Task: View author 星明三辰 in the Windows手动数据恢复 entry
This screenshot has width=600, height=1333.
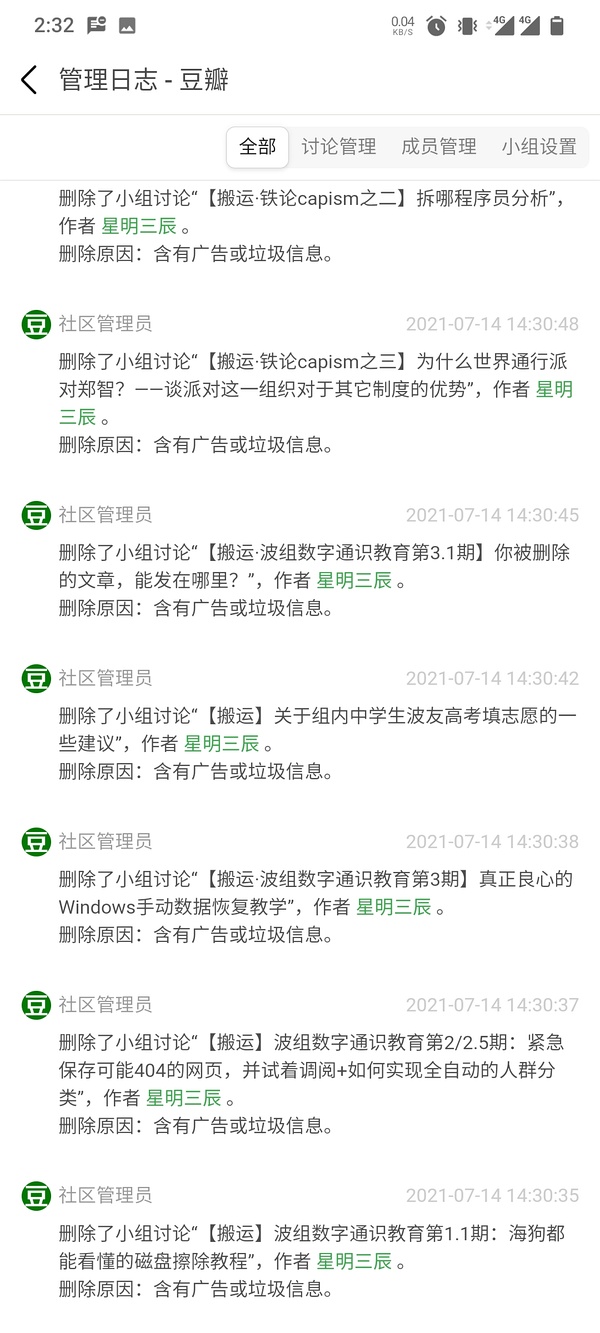Action: click(x=394, y=907)
